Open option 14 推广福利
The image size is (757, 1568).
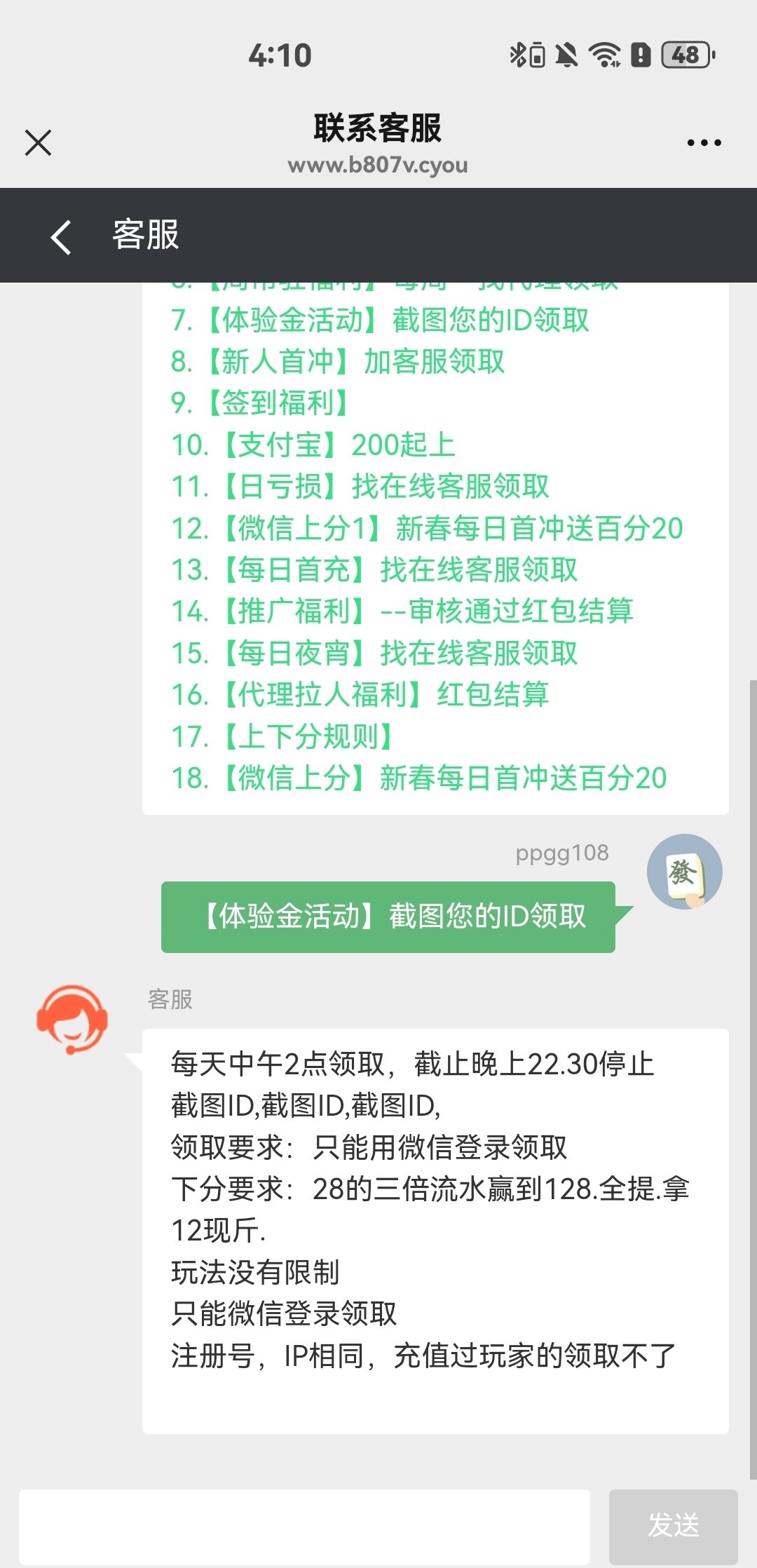pos(402,611)
